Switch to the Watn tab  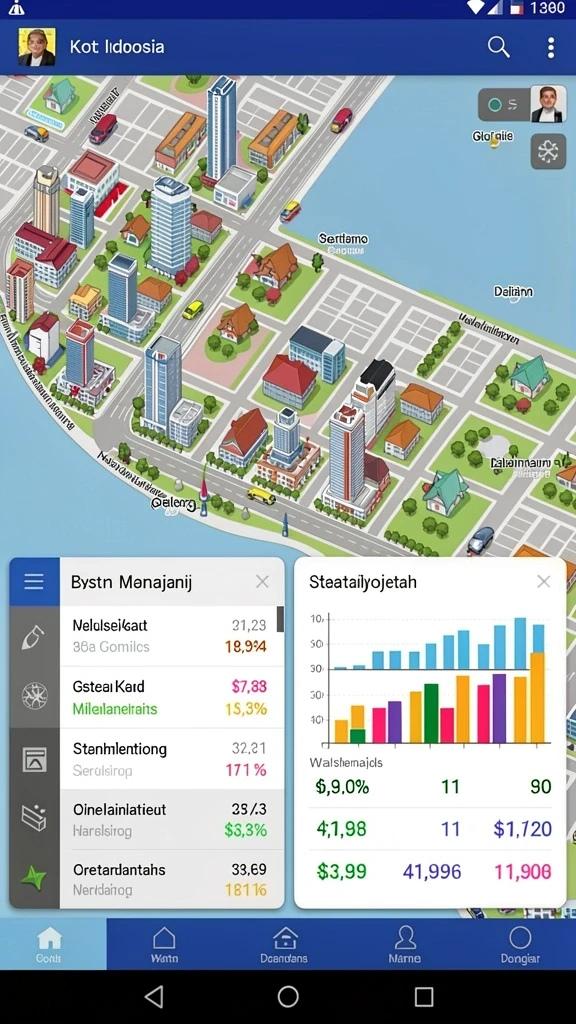[164, 944]
